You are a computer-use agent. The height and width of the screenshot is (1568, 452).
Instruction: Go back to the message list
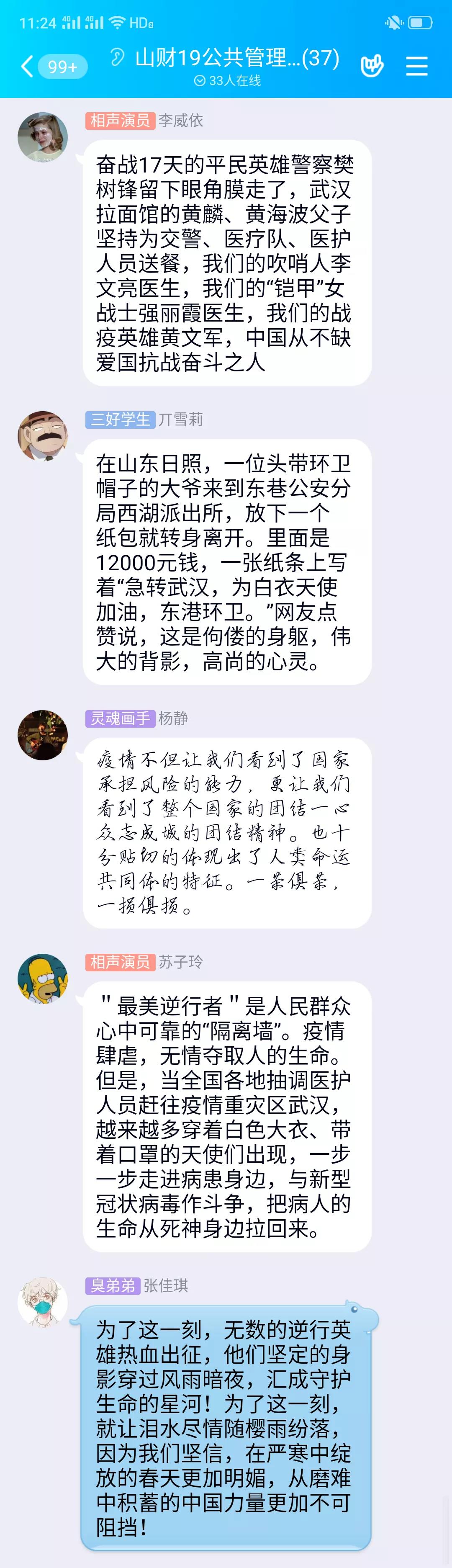click(x=27, y=66)
